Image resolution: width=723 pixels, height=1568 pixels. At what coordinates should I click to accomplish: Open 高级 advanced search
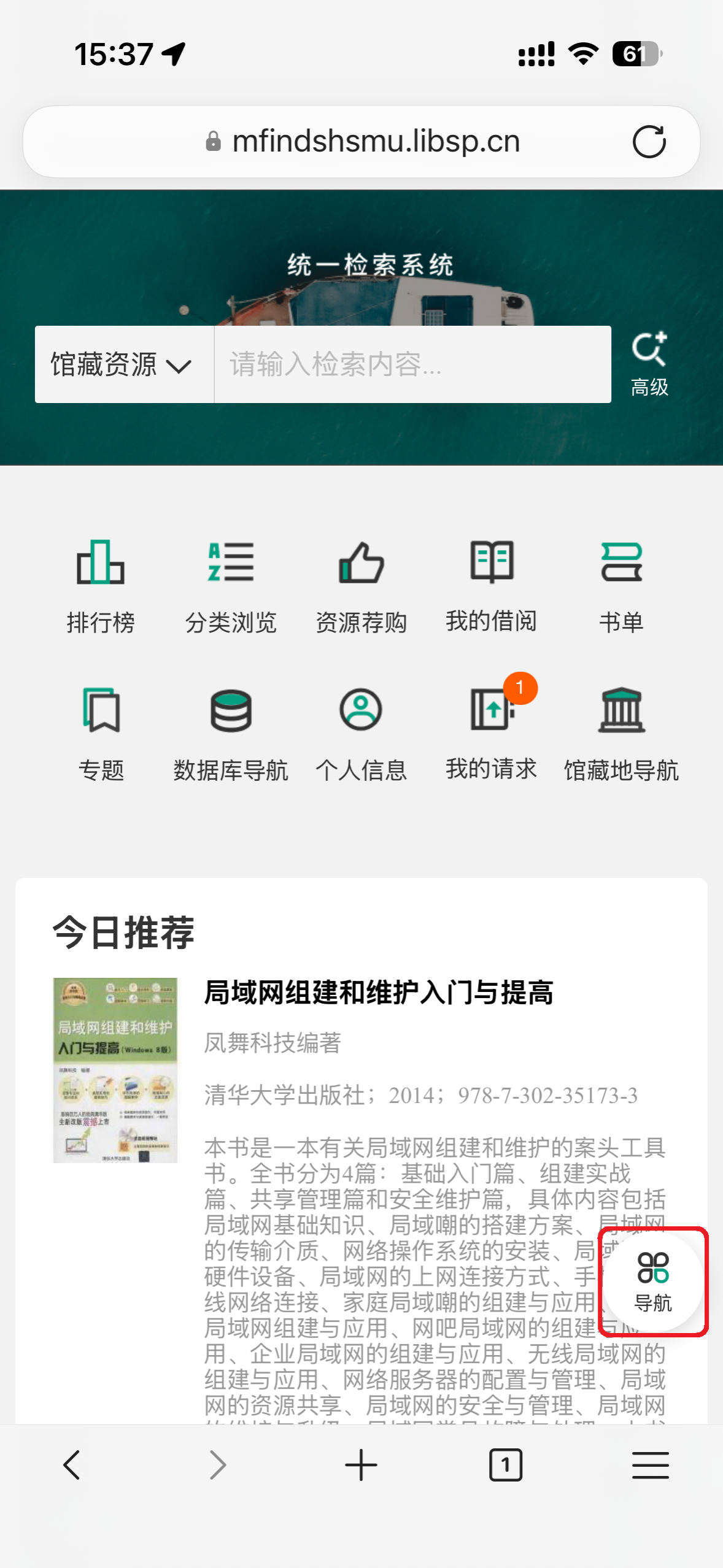pos(649,363)
